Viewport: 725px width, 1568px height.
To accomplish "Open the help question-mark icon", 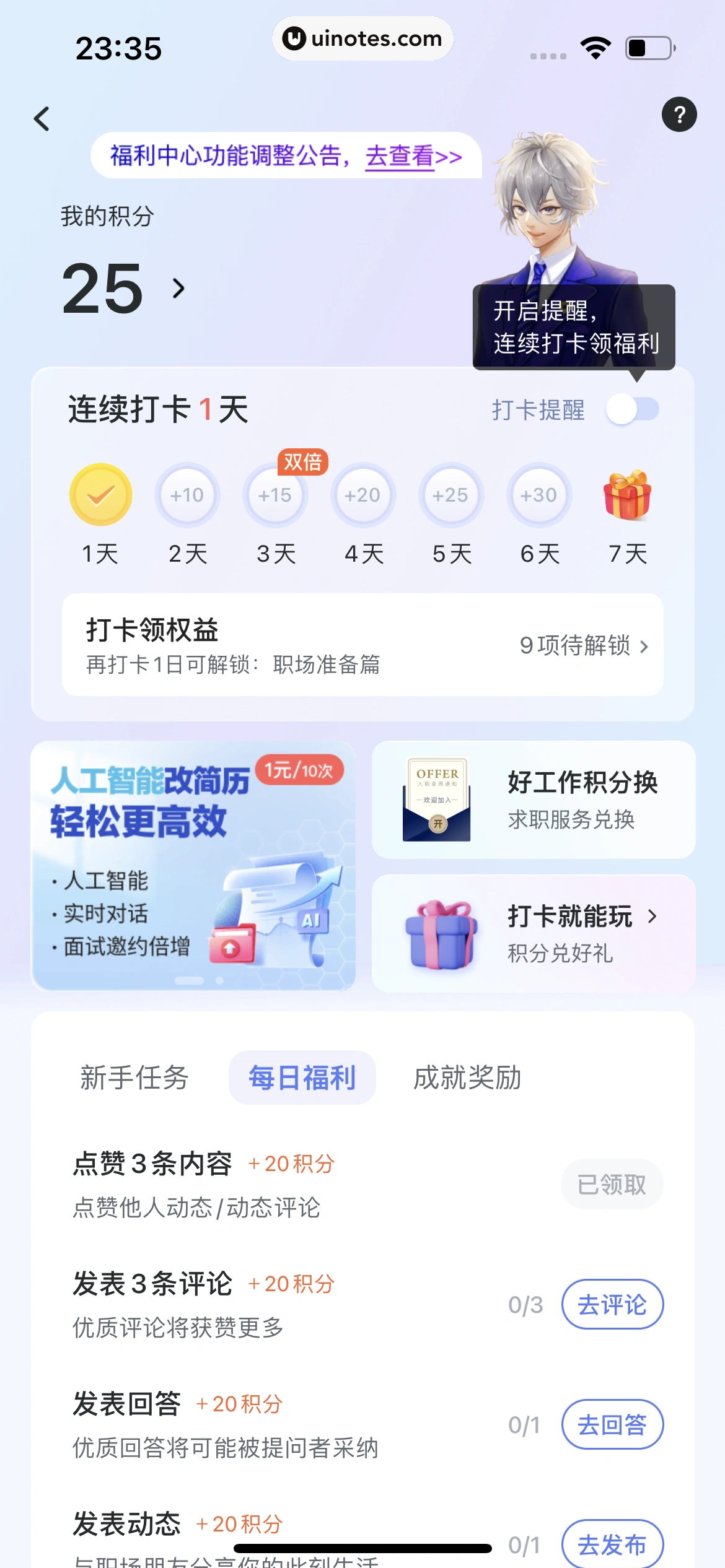I will [679, 115].
